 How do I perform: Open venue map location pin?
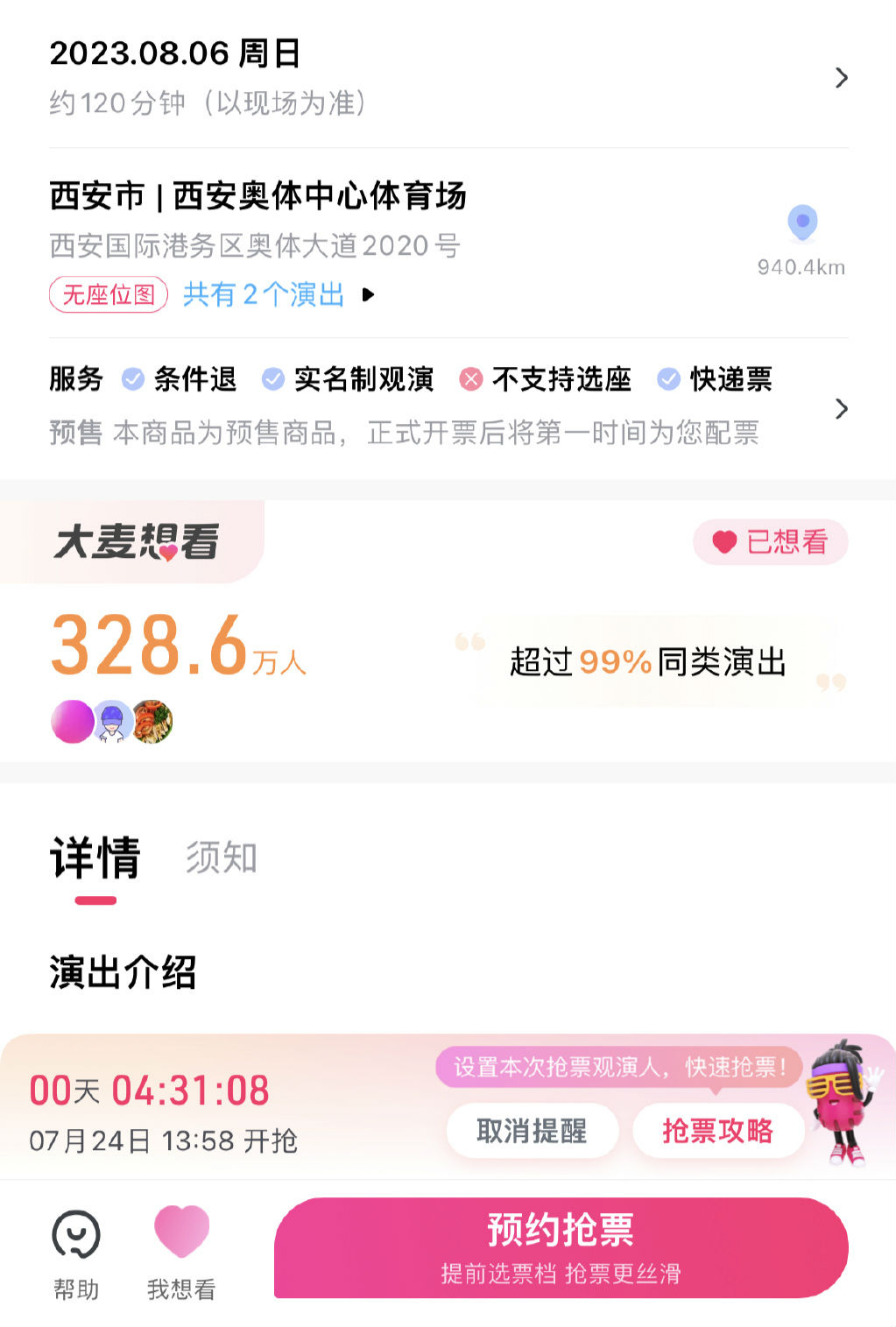click(801, 224)
